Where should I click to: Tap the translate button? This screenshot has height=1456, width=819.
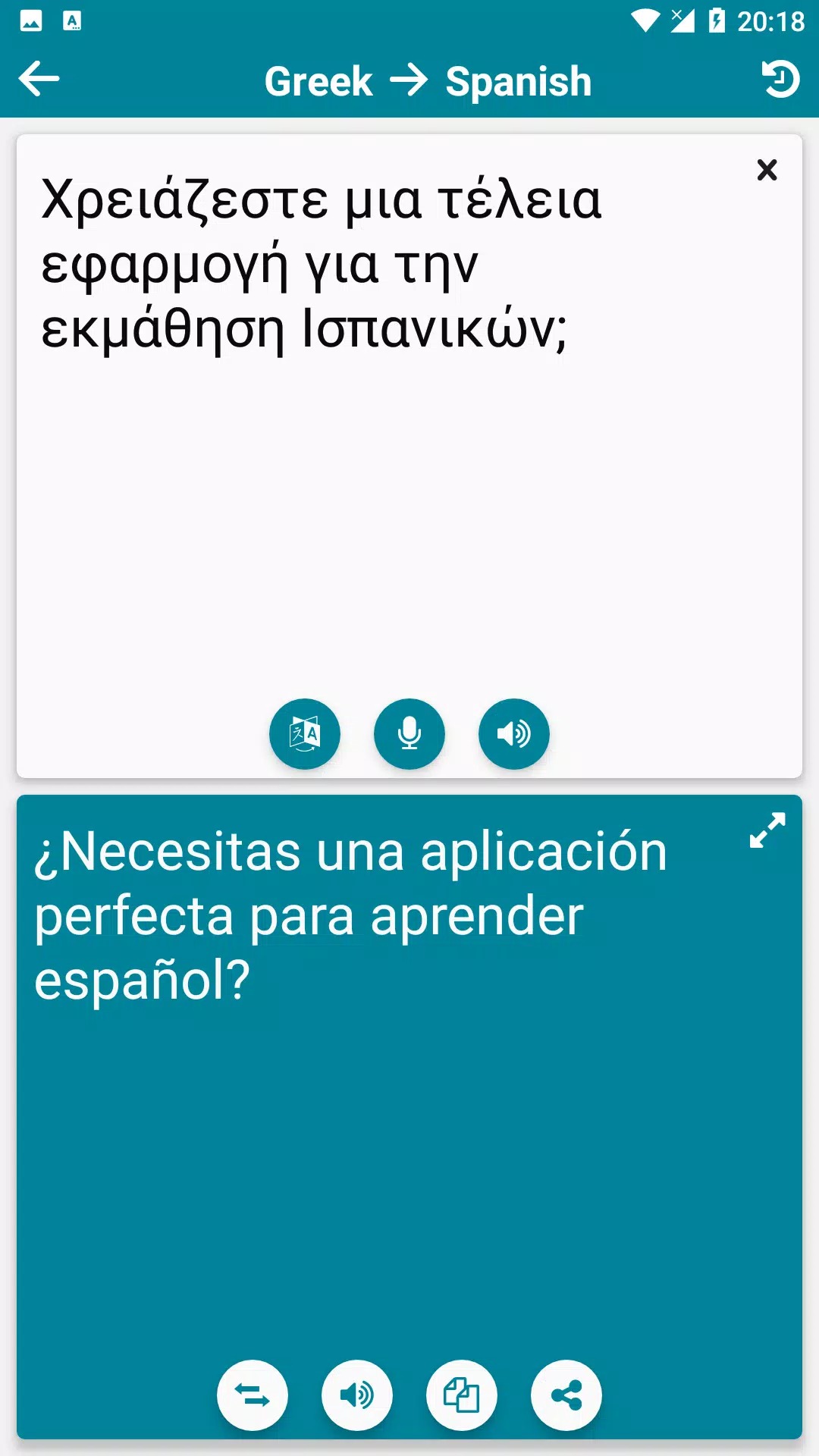pyautogui.click(x=305, y=733)
